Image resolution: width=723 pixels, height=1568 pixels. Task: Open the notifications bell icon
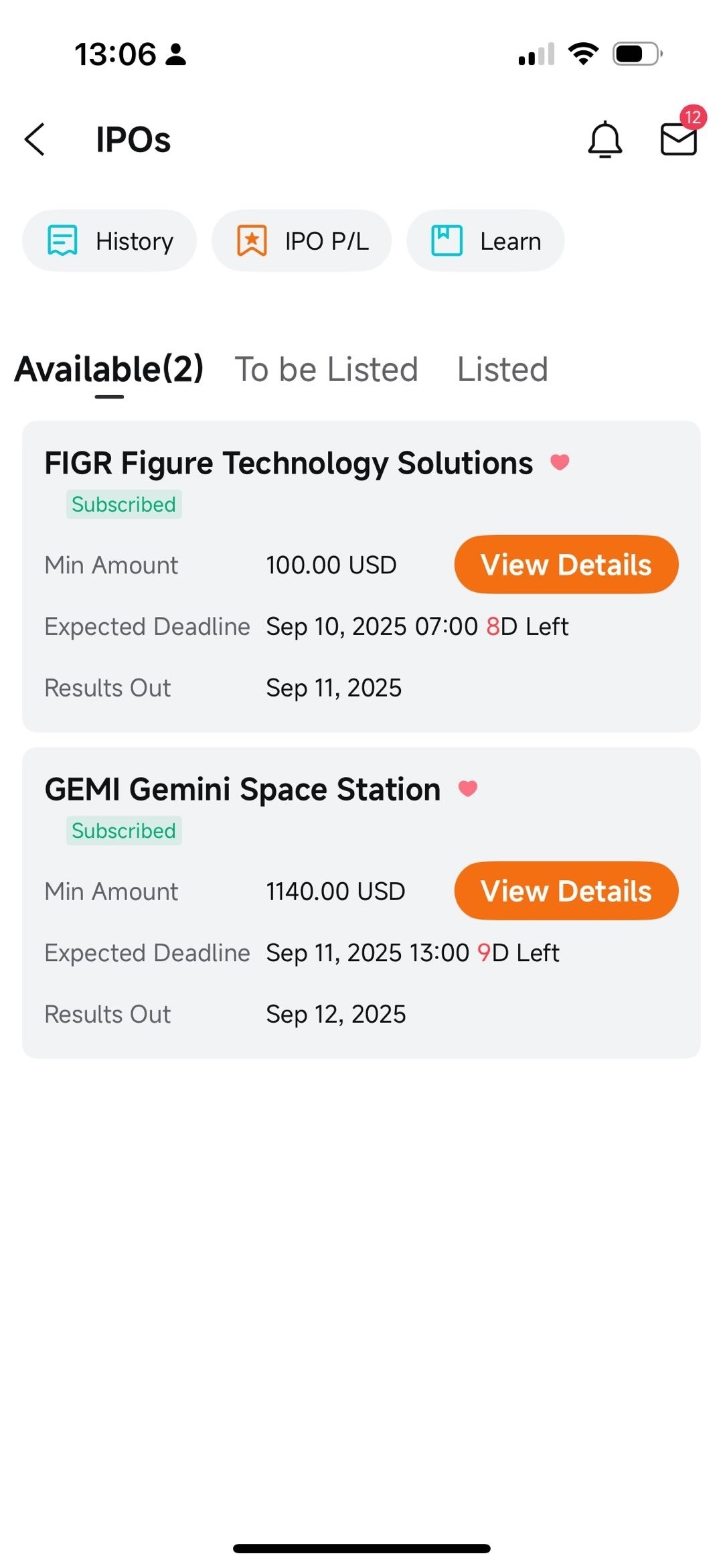605,140
